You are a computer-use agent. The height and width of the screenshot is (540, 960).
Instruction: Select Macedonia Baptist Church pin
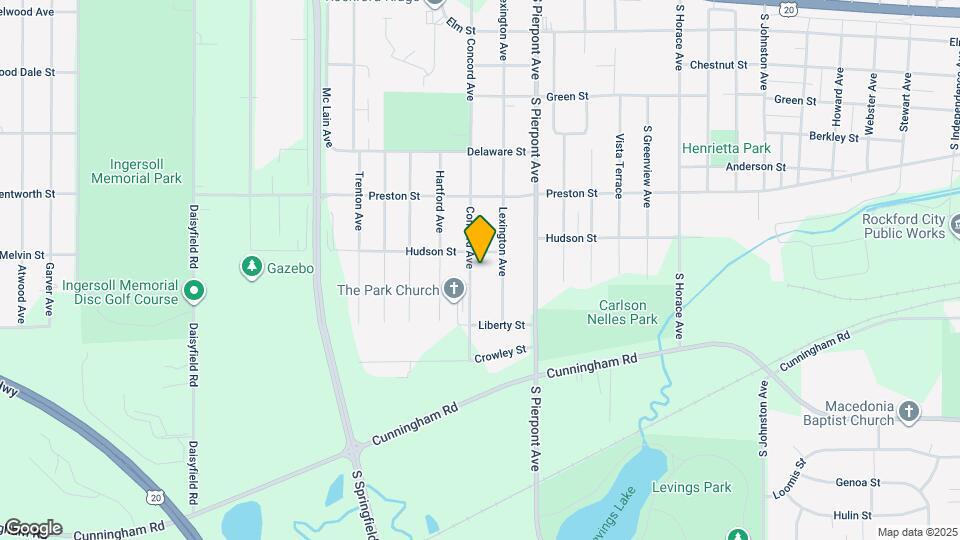click(908, 412)
